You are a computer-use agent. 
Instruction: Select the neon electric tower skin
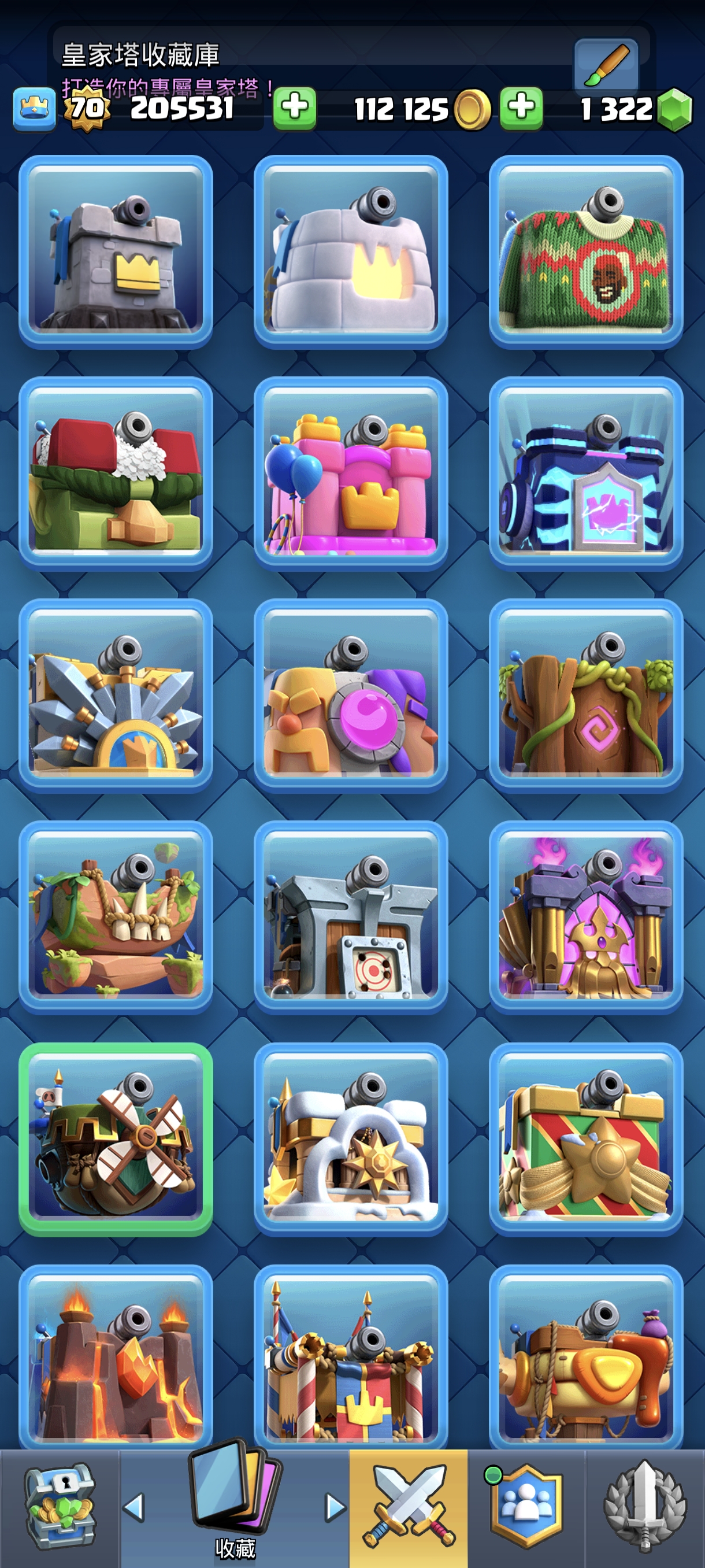point(586,474)
